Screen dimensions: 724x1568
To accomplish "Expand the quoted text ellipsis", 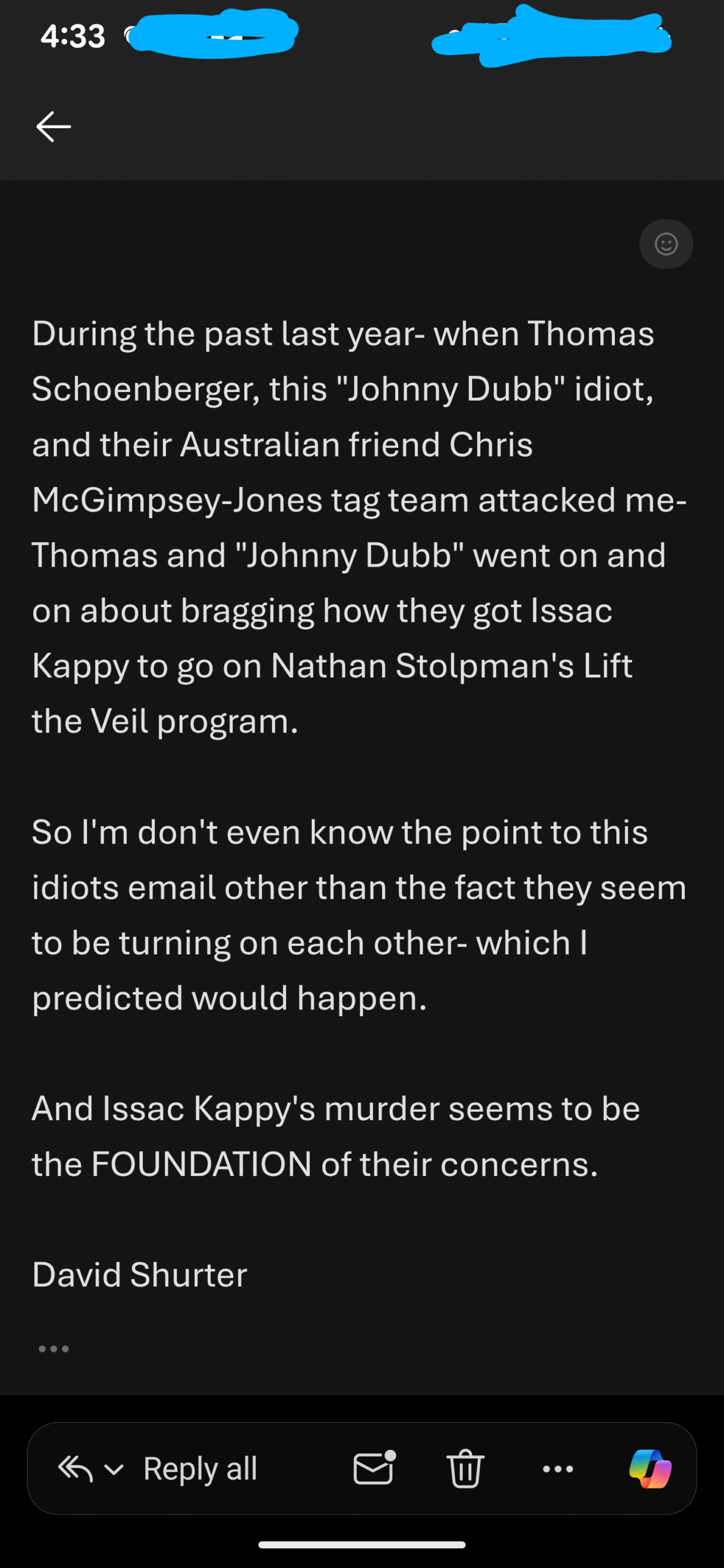I will click(x=54, y=1348).
